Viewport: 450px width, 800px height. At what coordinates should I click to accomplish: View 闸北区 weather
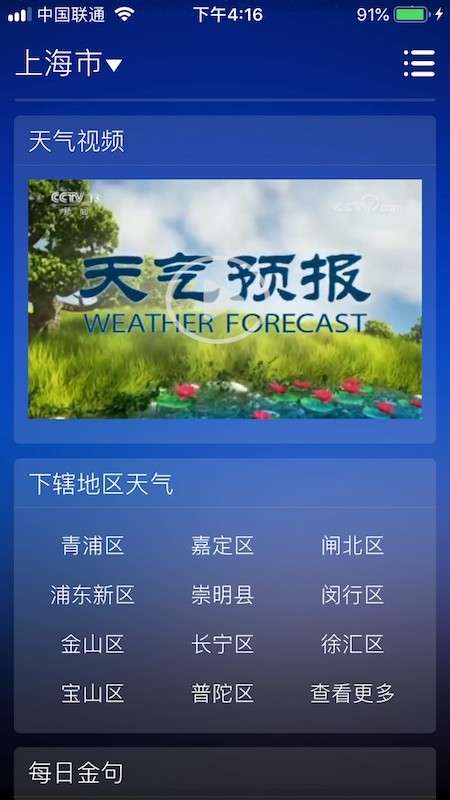353,545
